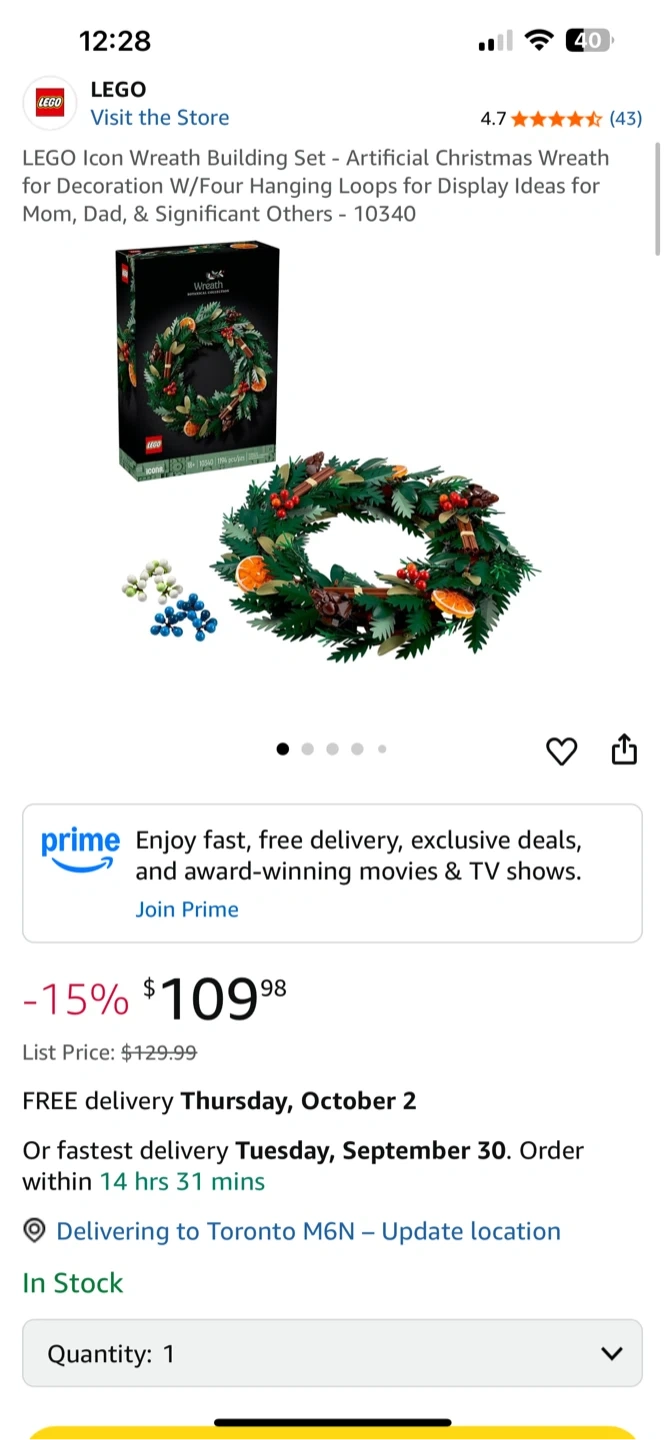
Task: Tap the Join Prime link
Action: (x=187, y=909)
